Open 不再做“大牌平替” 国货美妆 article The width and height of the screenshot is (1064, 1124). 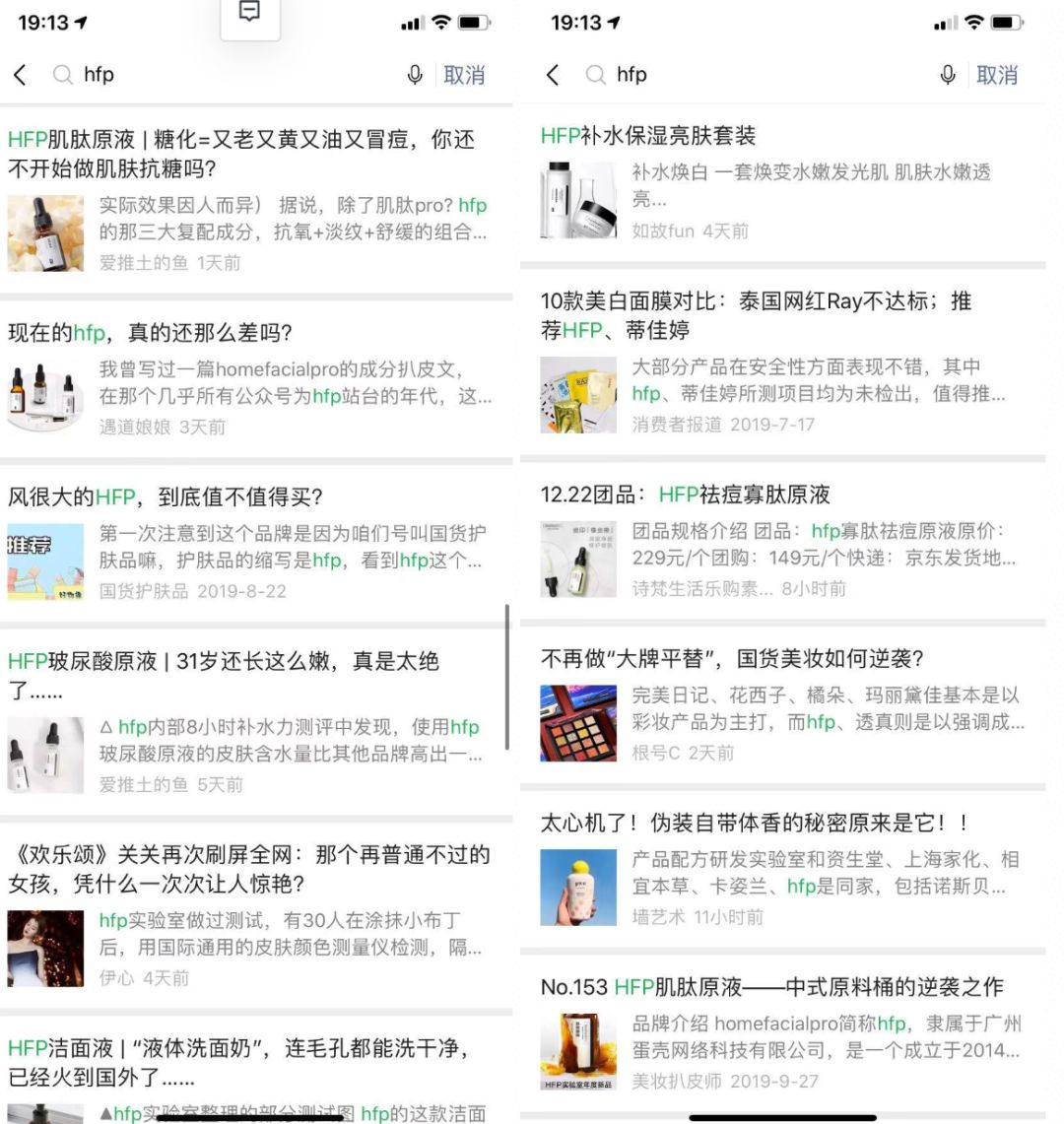click(x=731, y=659)
